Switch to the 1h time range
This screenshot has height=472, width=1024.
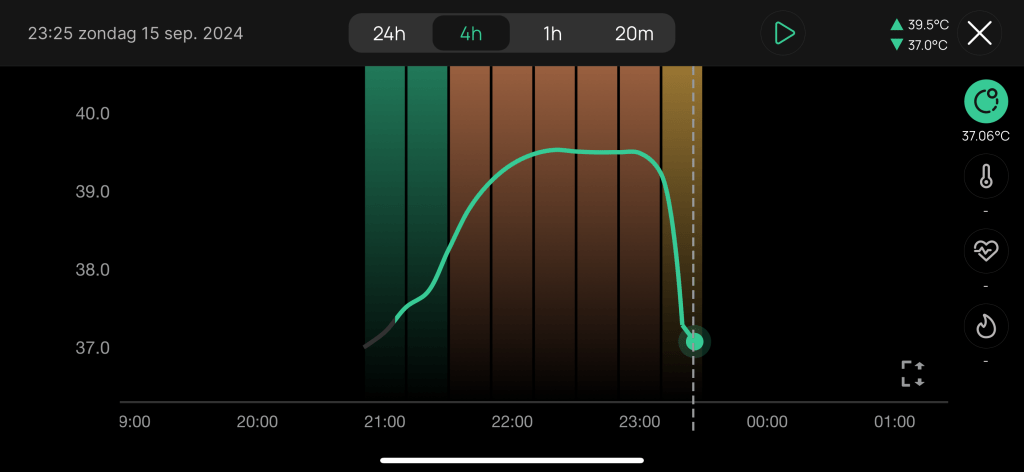552,33
